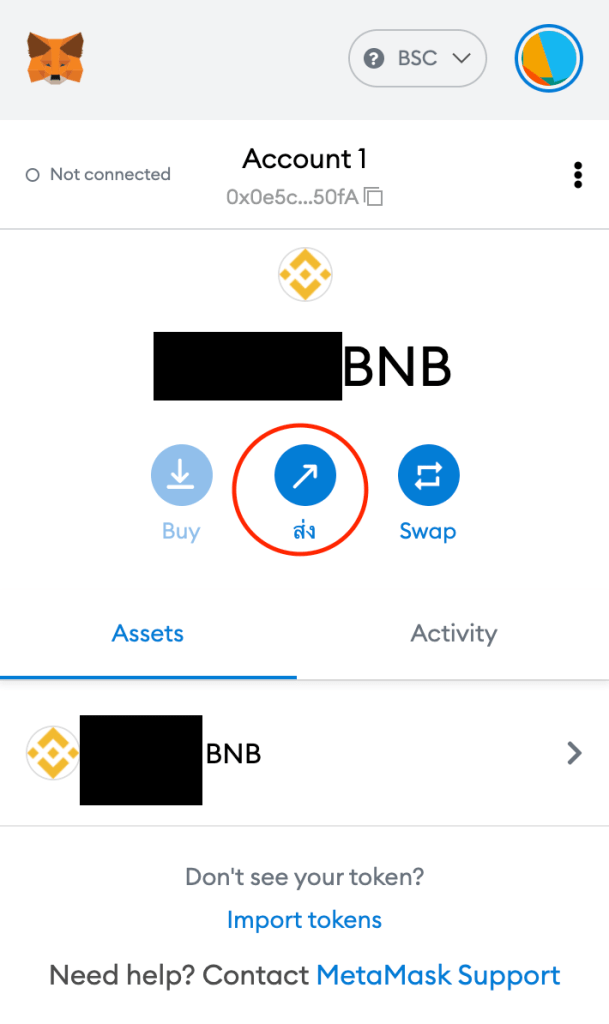Check the Not connected site status

click(98, 174)
